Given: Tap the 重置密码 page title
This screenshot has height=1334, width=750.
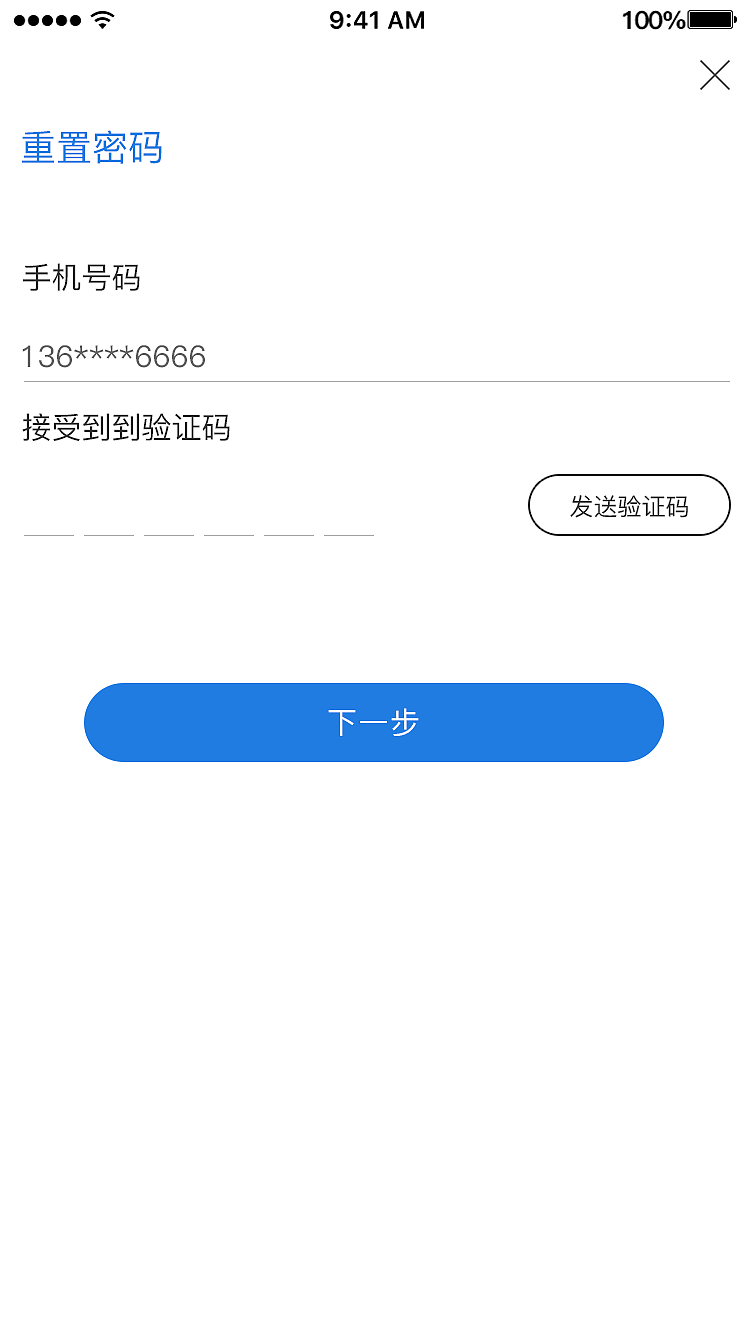Looking at the screenshot, I should 91,147.
